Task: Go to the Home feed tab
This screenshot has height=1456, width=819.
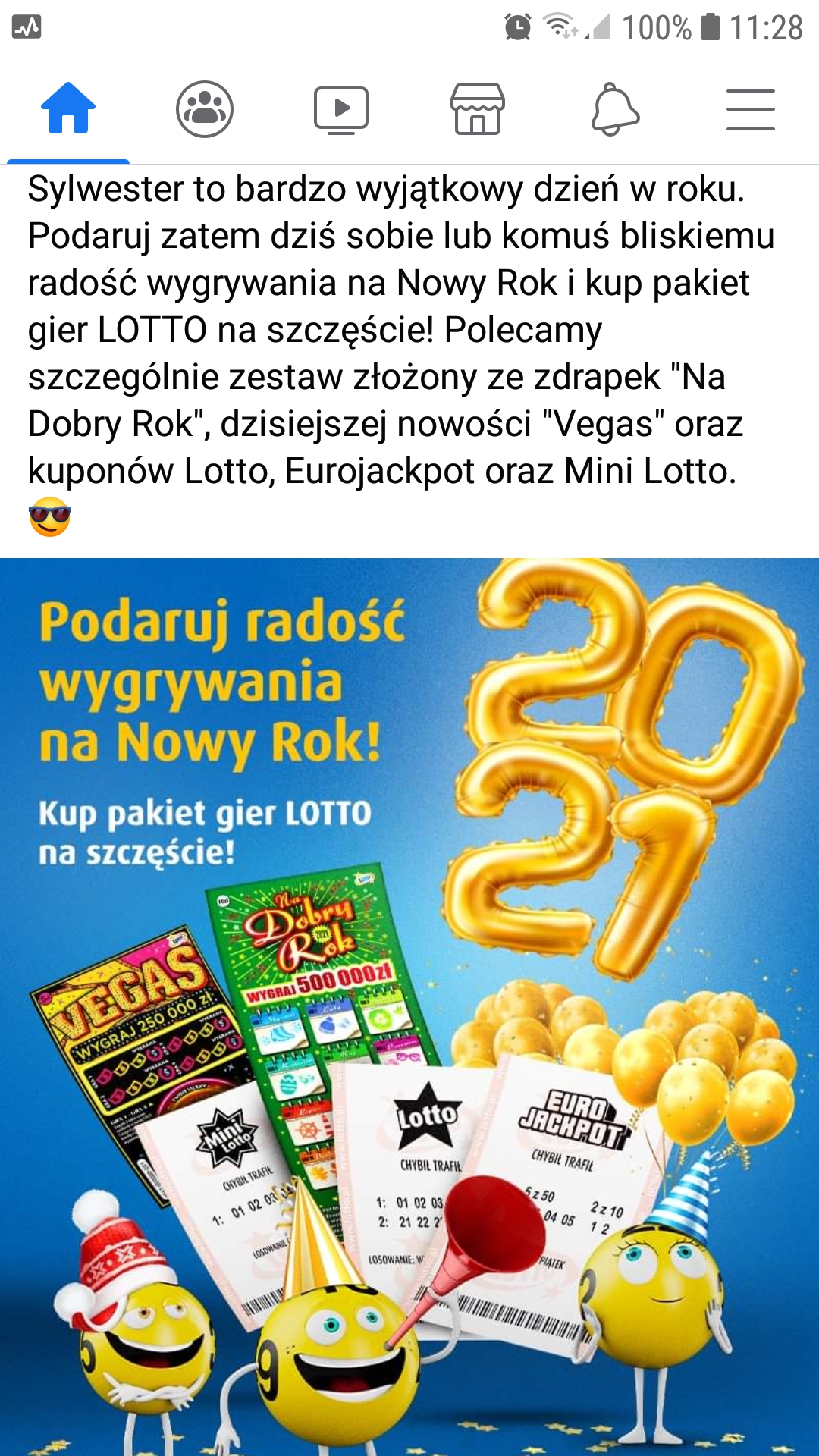Action: point(68,109)
